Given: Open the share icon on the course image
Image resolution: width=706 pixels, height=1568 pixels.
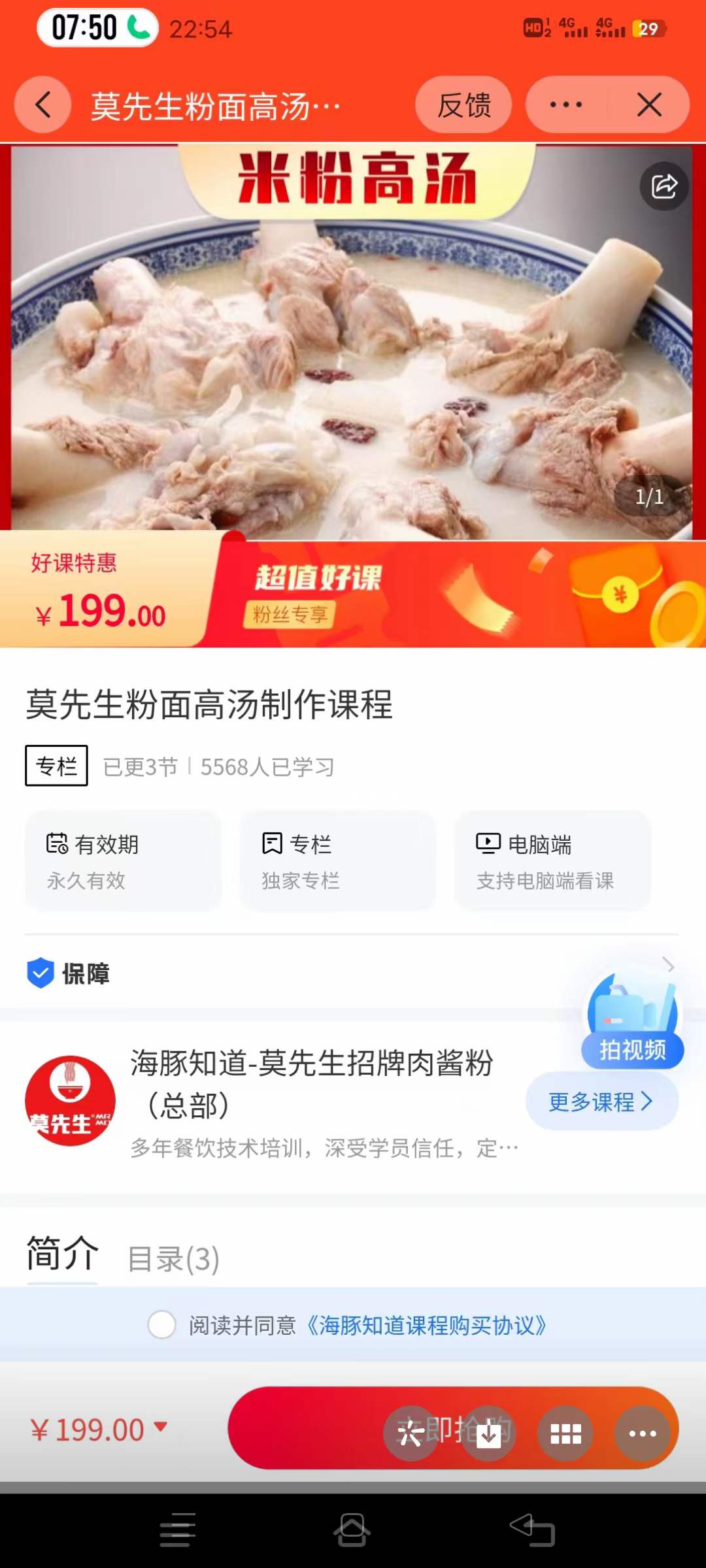Looking at the screenshot, I should [665, 185].
